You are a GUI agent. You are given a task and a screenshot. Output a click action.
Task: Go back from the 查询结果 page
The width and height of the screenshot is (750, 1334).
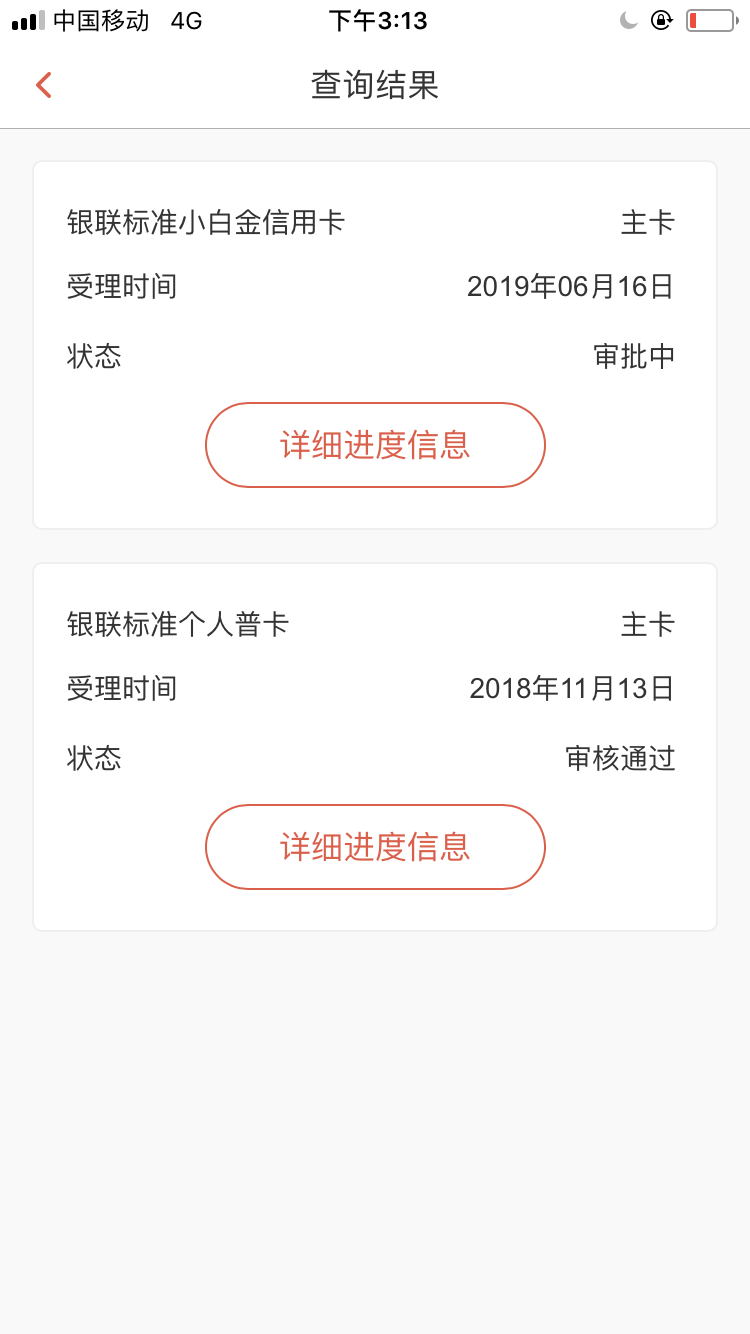(x=43, y=85)
